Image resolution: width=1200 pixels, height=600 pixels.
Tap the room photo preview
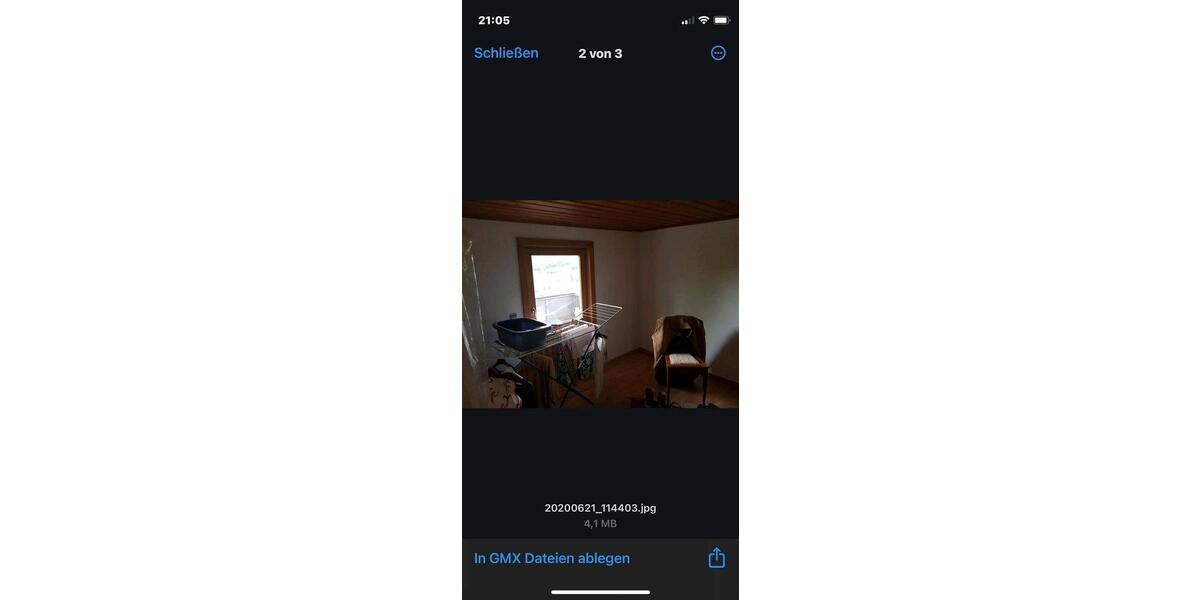tap(600, 304)
